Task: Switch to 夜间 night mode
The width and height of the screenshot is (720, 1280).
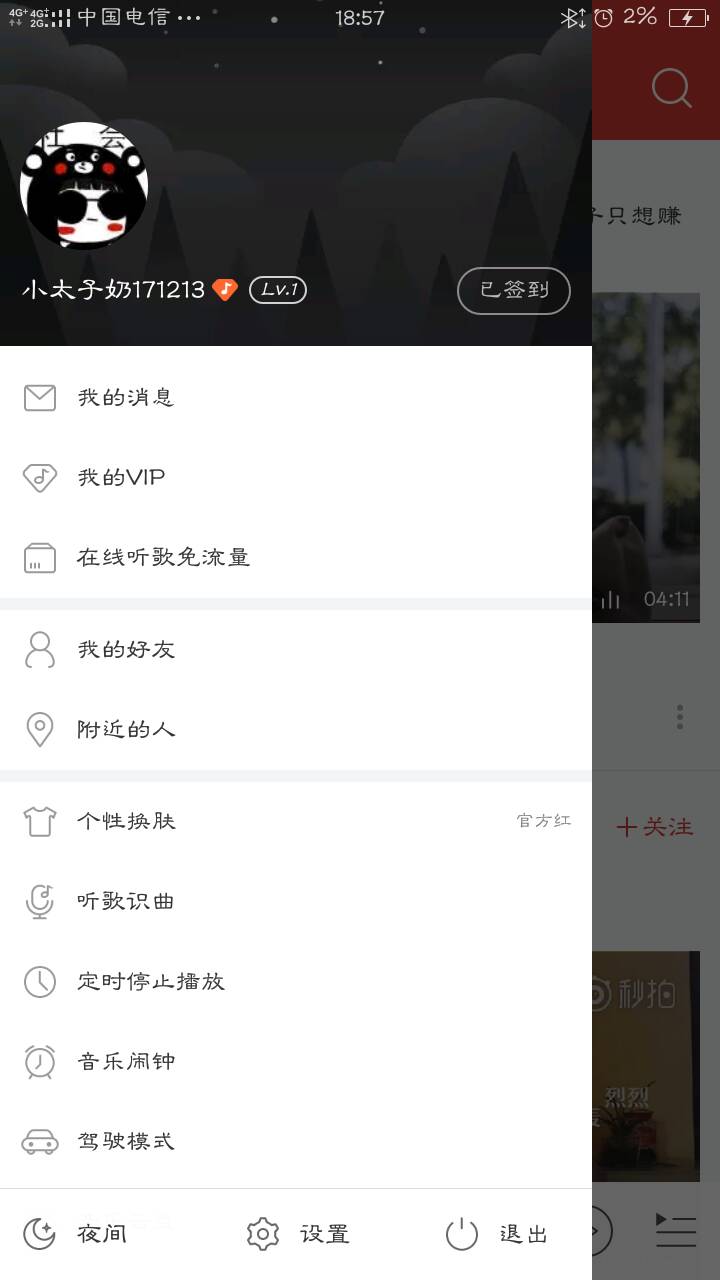Action: pyautogui.click(x=75, y=1234)
